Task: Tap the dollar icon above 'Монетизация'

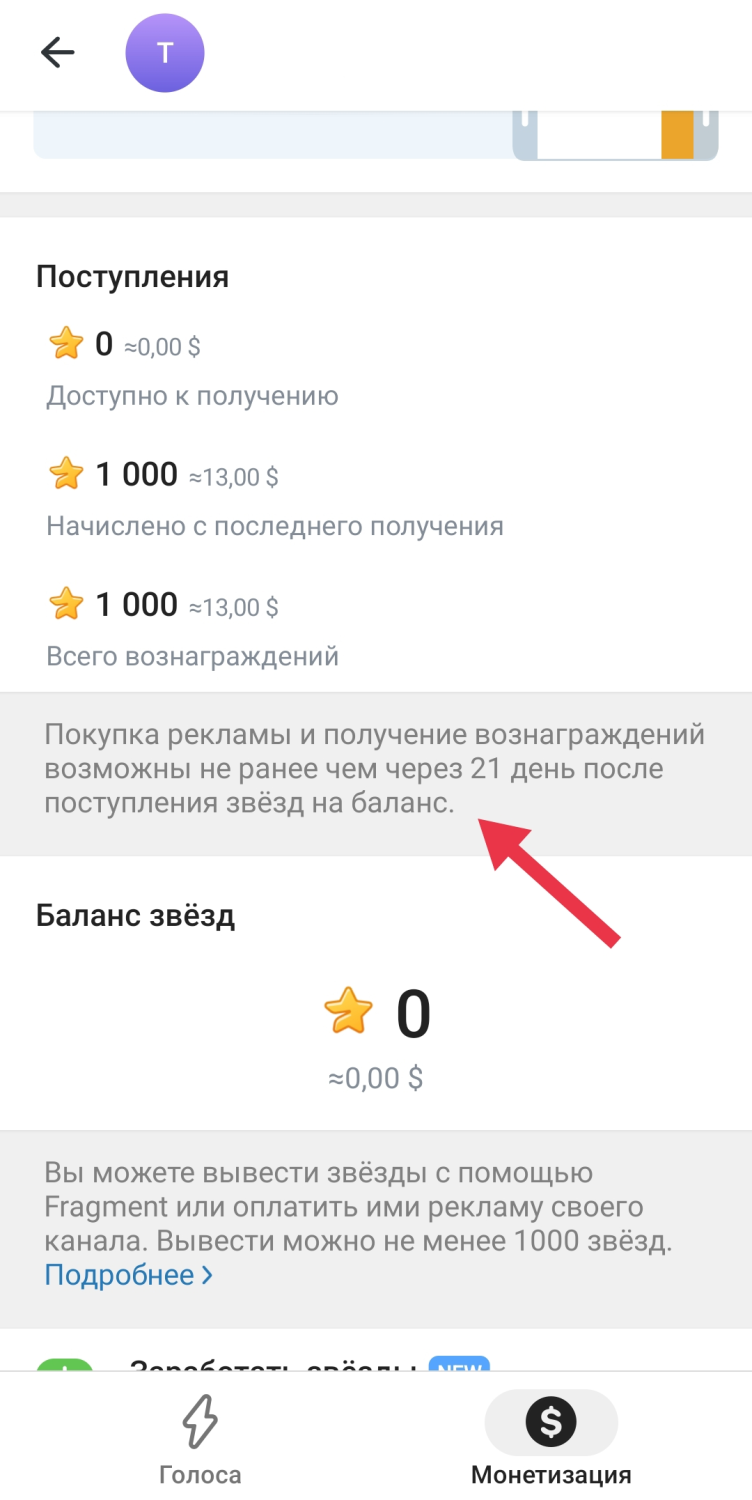Action: pos(551,1422)
